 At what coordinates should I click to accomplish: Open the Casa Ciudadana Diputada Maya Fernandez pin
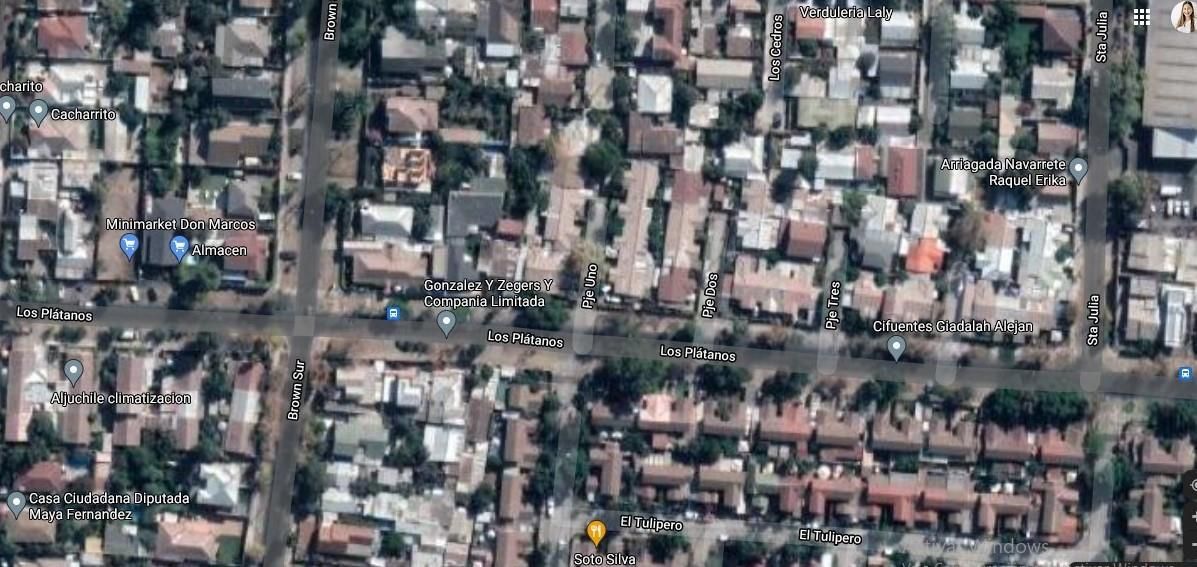coord(16,503)
